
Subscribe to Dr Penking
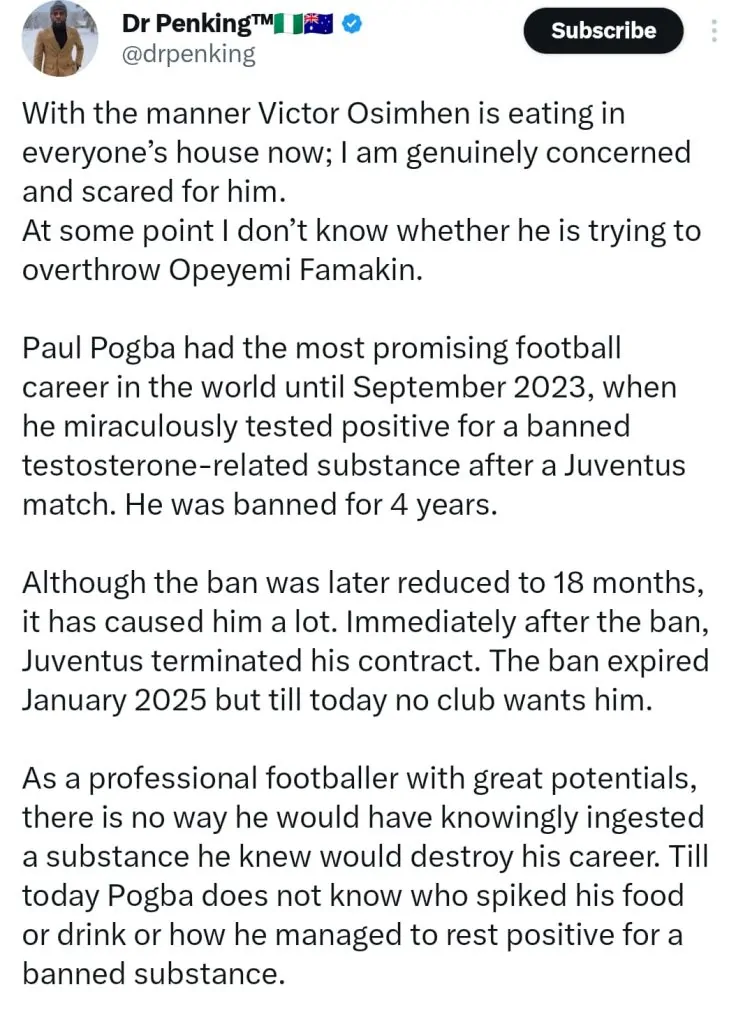tap(602, 32)
